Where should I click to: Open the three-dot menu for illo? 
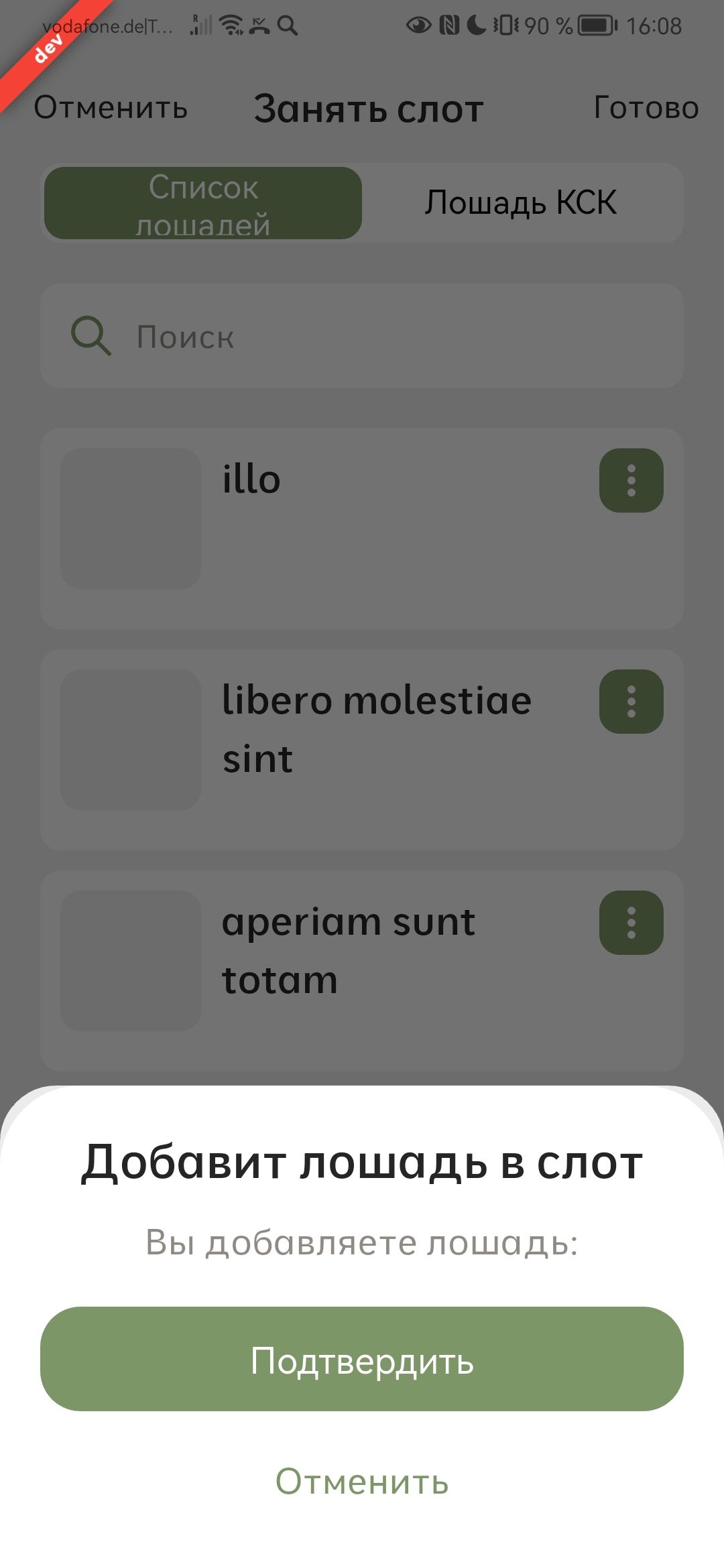[x=631, y=480]
